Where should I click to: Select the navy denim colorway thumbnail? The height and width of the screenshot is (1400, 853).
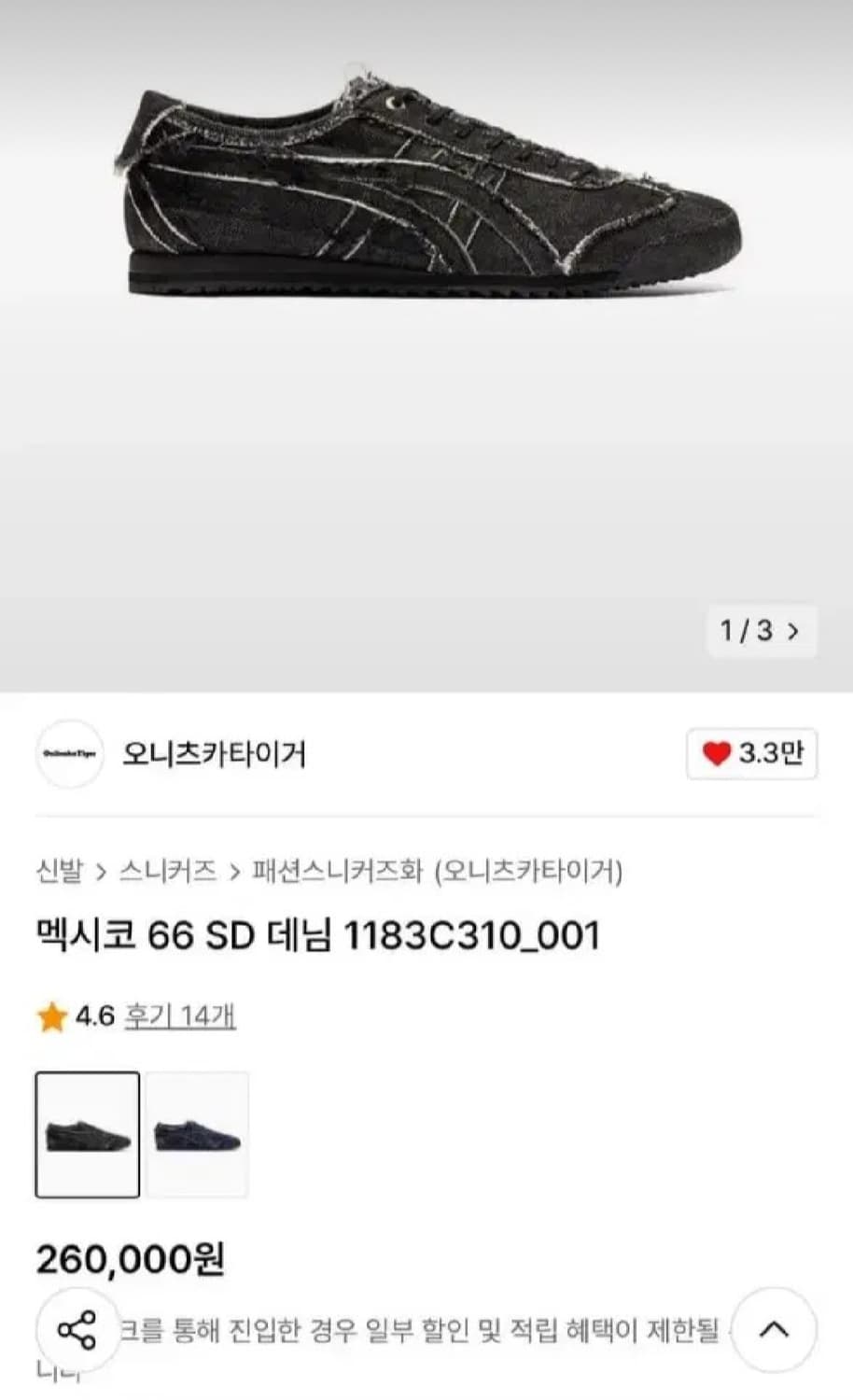click(x=198, y=1132)
